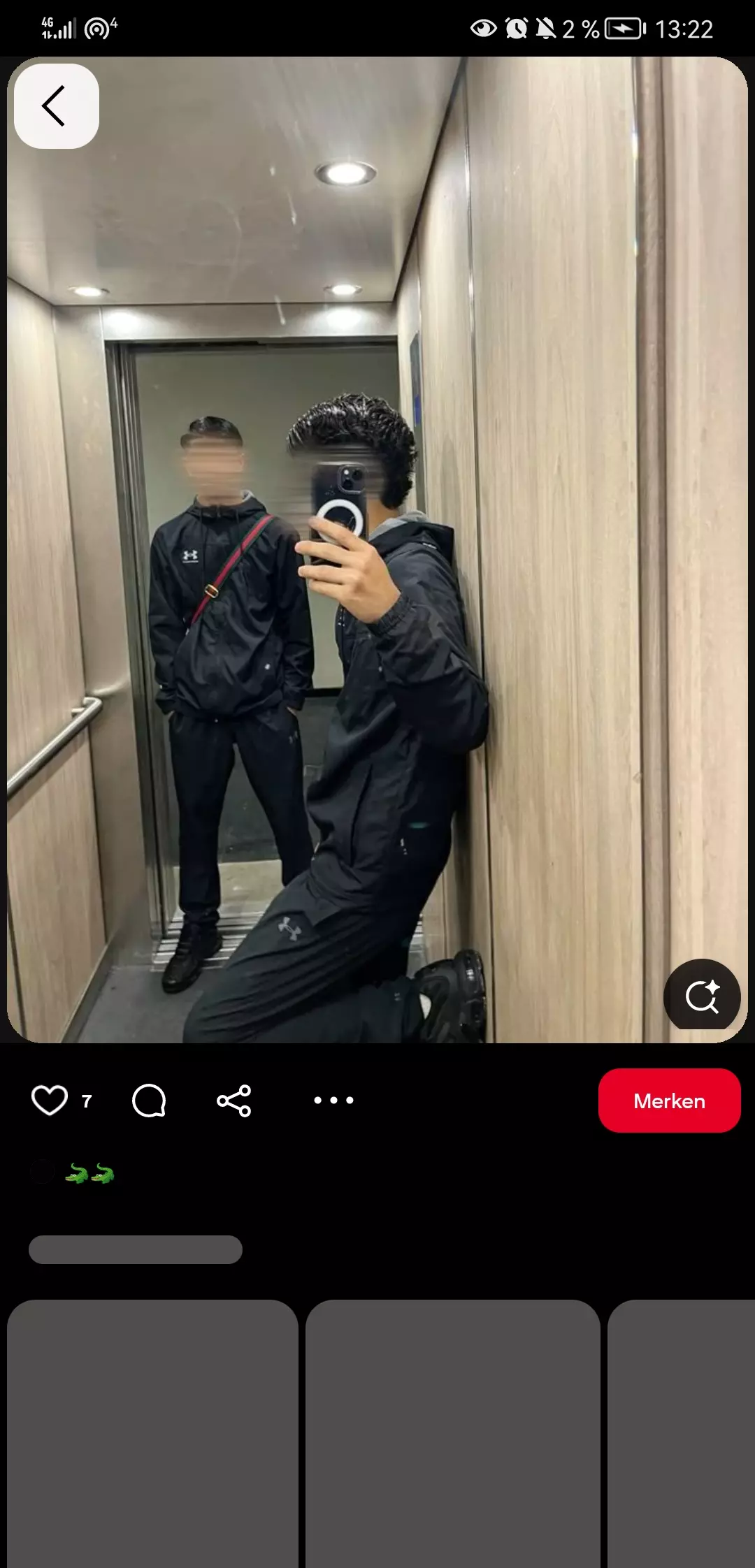Start visual search on the image
The height and width of the screenshot is (1568, 755).
pos(701,996)
